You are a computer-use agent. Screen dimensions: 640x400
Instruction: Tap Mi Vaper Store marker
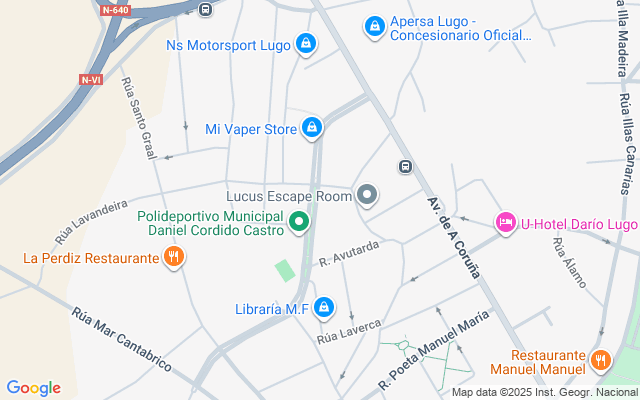point(313,128)
